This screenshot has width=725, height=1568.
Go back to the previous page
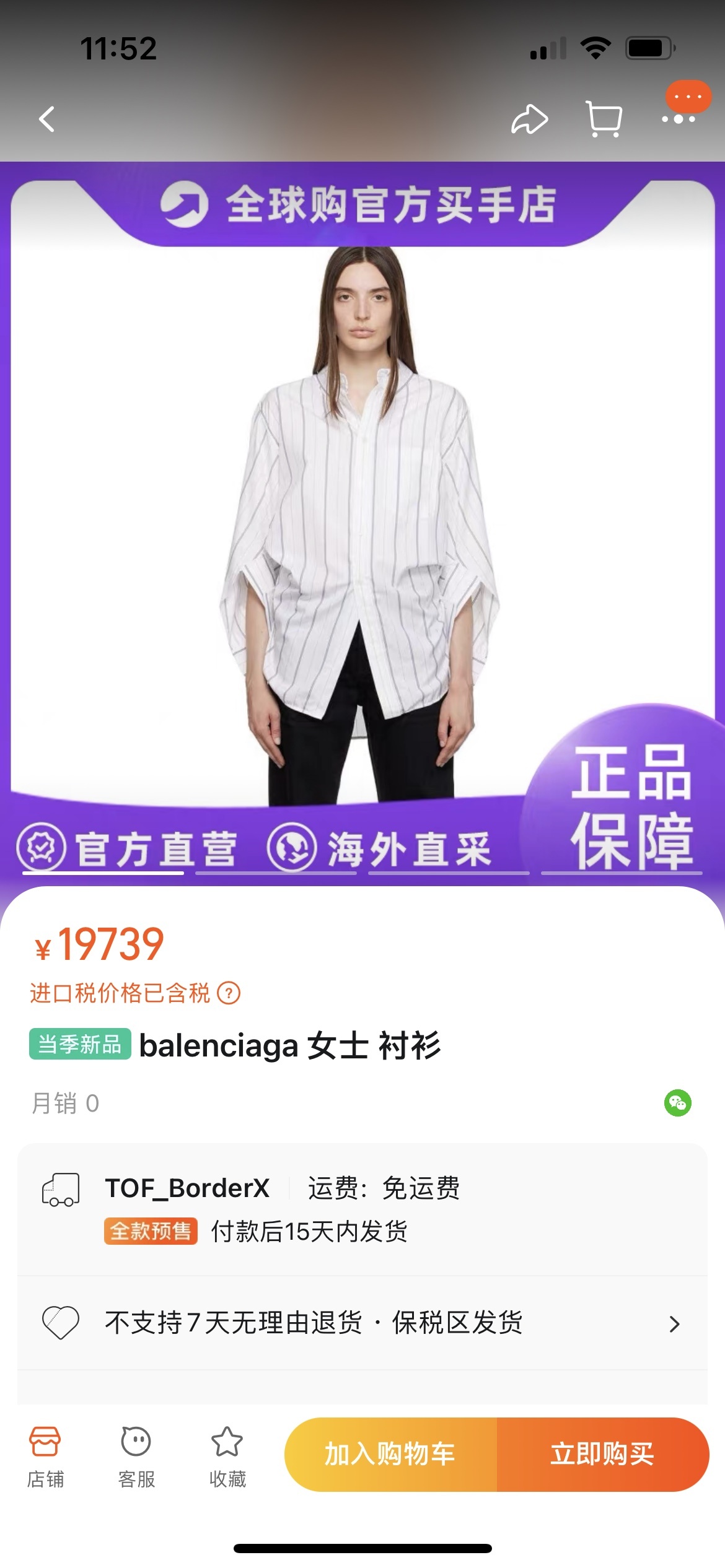[x=47, y=119]
